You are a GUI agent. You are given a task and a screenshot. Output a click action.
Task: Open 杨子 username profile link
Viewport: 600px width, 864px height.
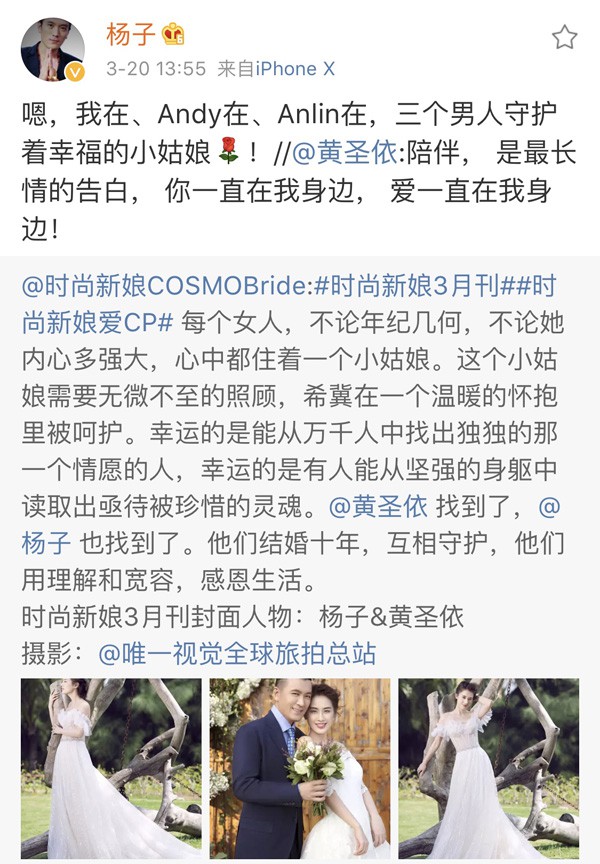coord(131,35)
